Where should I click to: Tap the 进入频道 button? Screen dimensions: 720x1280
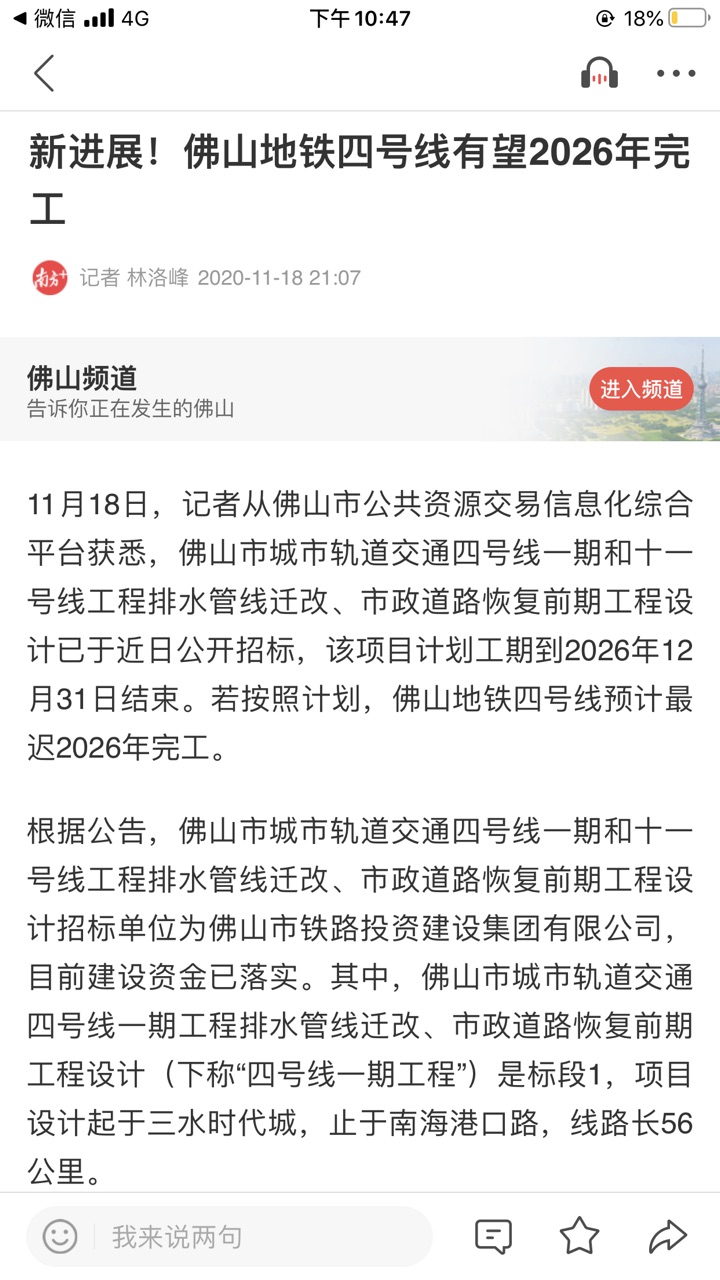point(641,389)
